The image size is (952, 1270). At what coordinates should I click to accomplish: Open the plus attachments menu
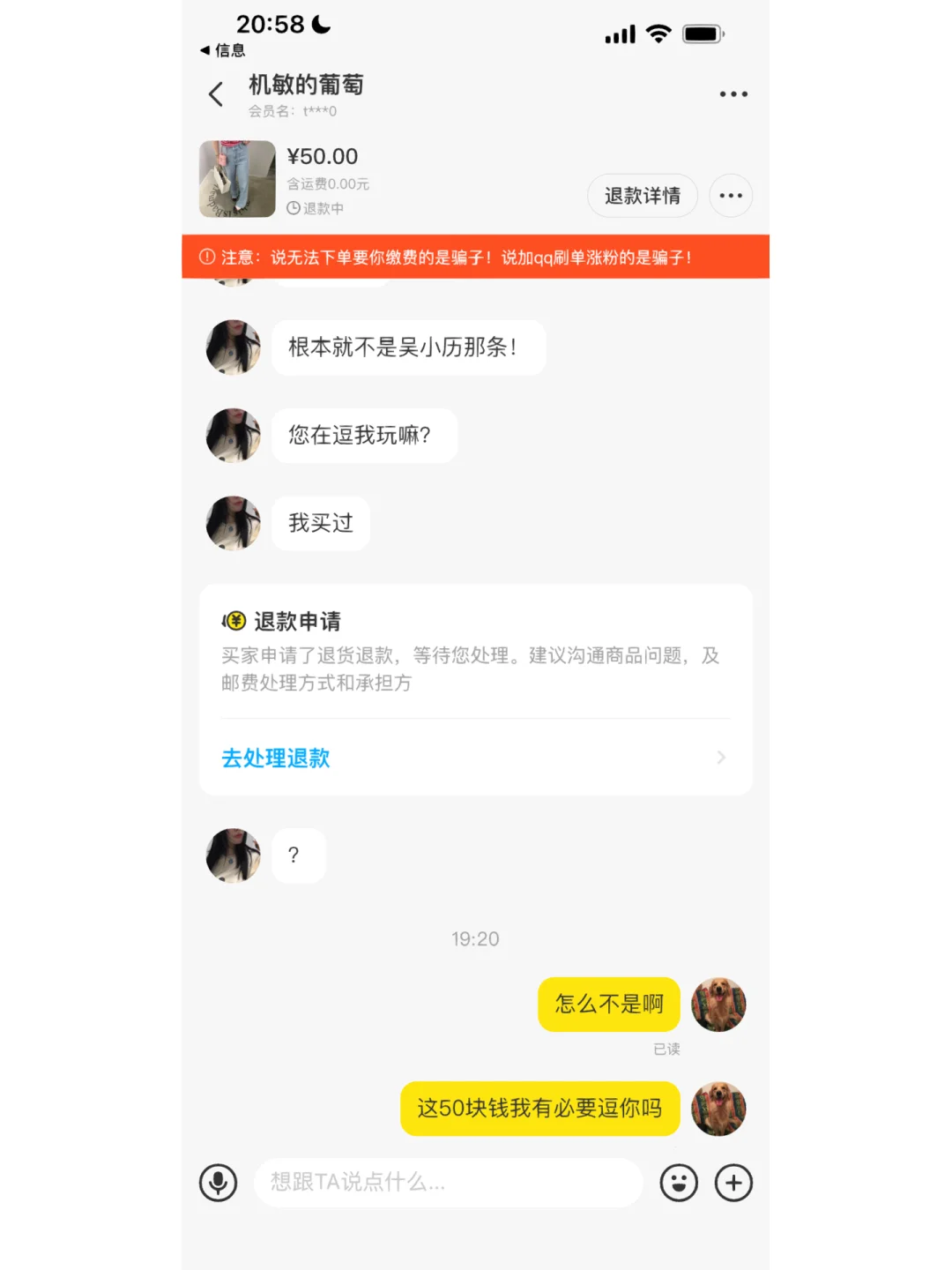point(733,1183)
